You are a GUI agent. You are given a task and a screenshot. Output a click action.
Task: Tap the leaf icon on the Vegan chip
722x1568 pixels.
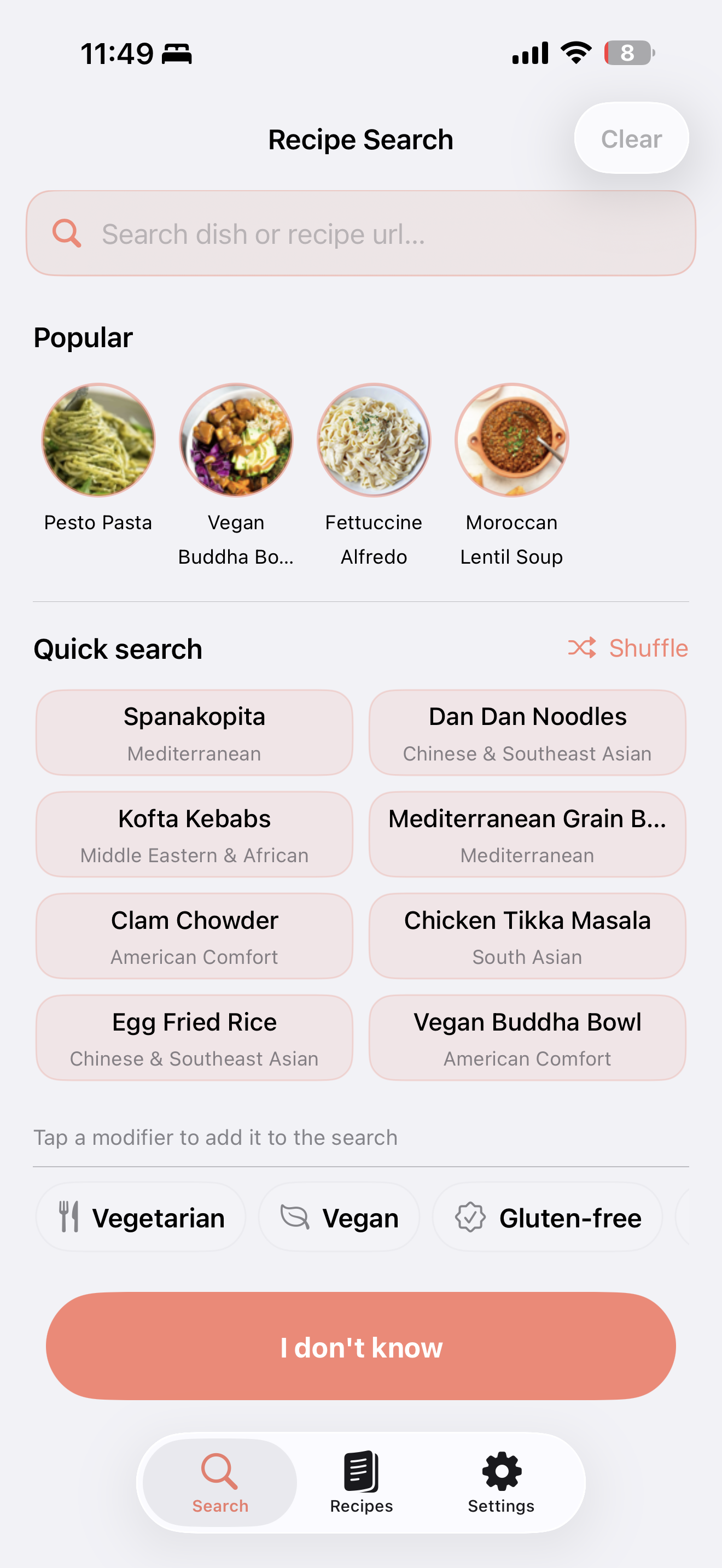point(296,1217)
